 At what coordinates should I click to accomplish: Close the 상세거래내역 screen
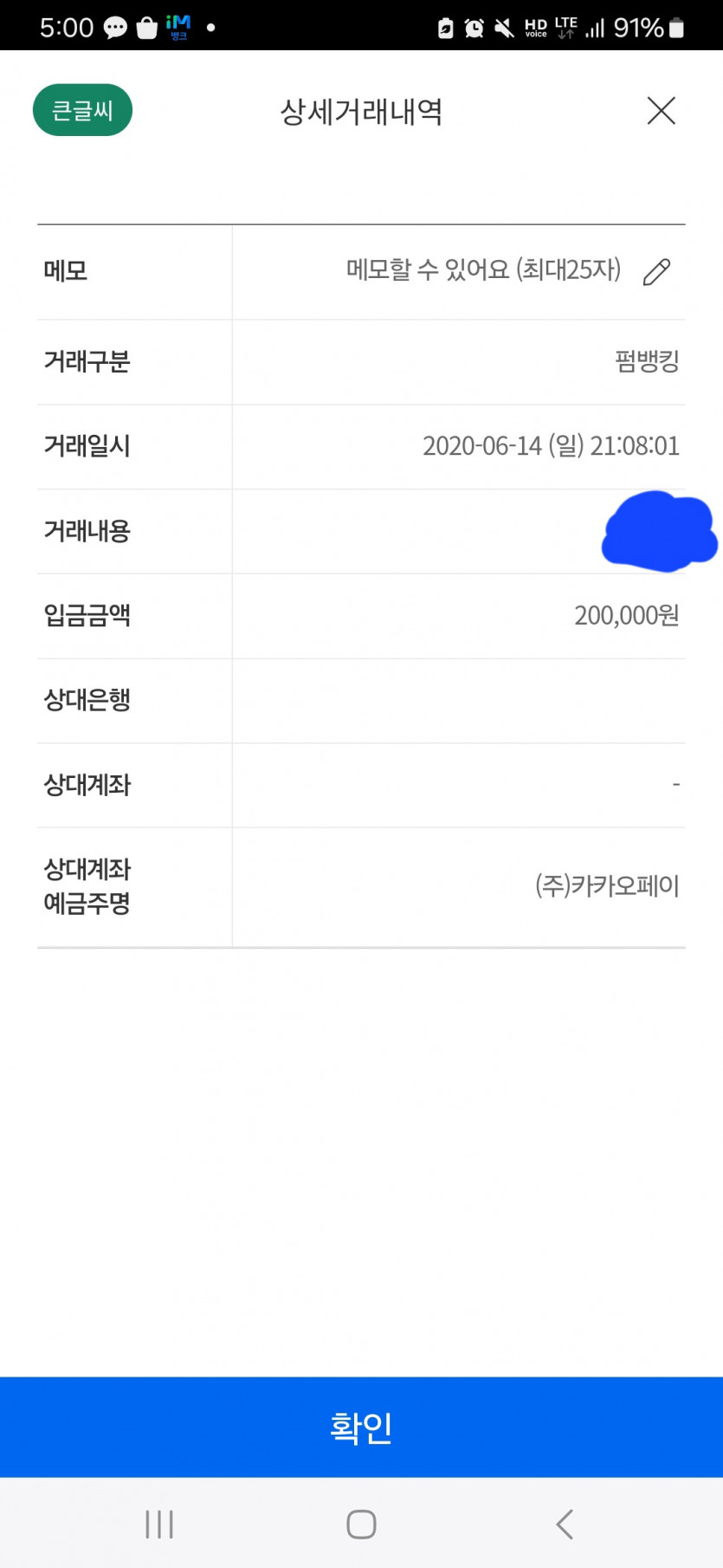tap(661, 111)
